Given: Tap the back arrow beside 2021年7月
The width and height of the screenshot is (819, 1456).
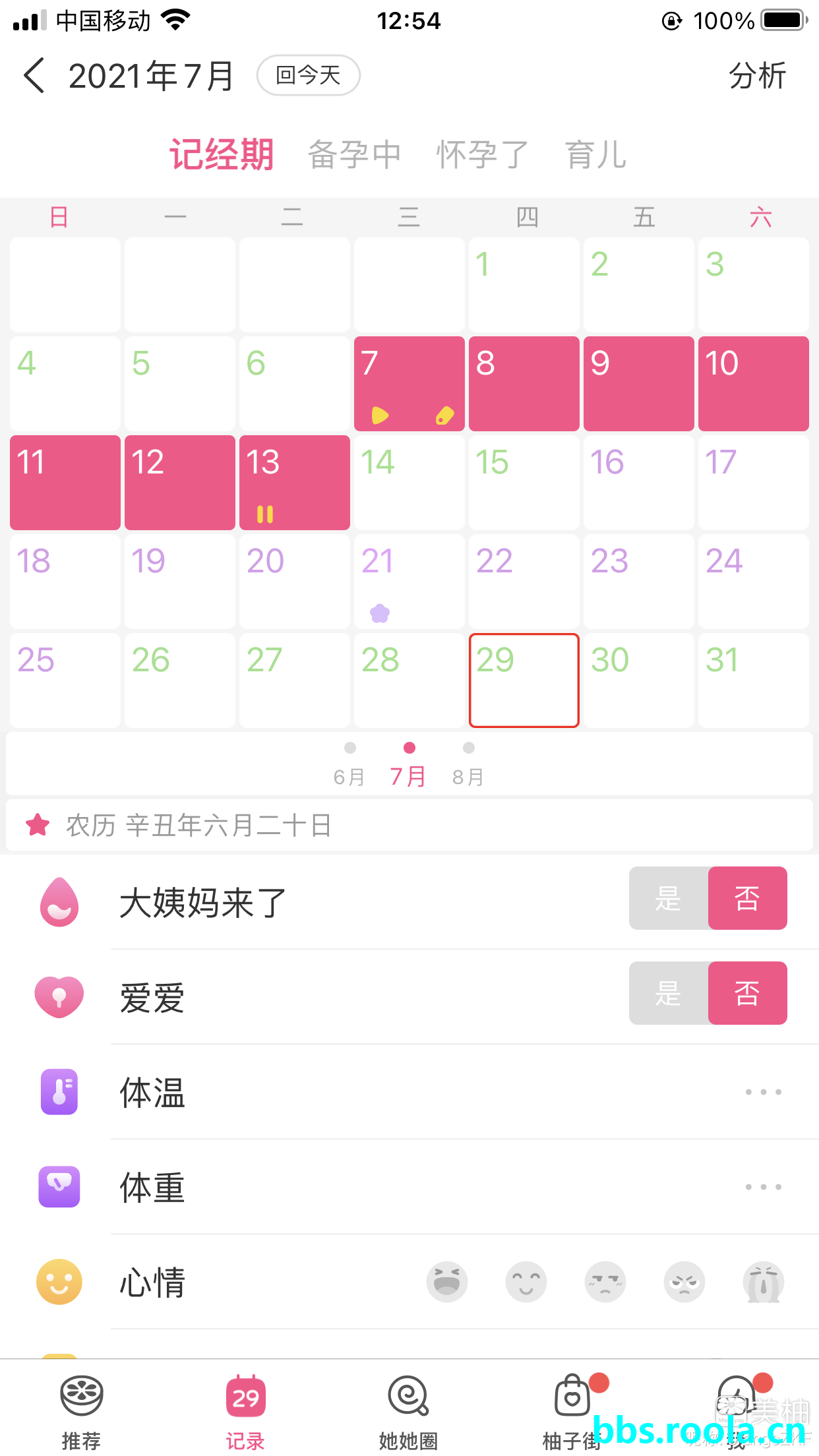Looking at the screenshot, I should click(34, 75).
